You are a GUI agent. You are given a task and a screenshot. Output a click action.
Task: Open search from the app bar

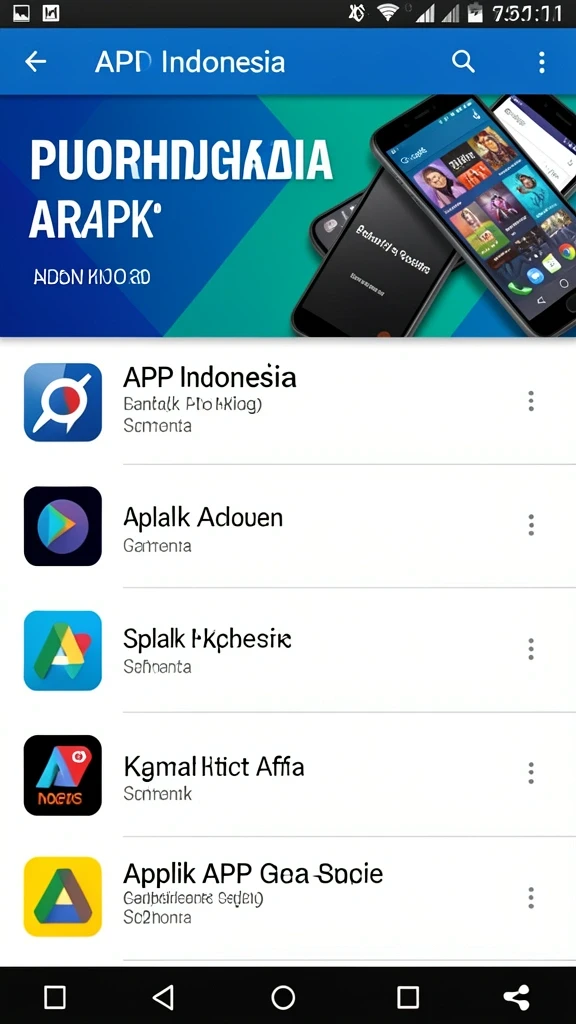[x=463, y=62]
